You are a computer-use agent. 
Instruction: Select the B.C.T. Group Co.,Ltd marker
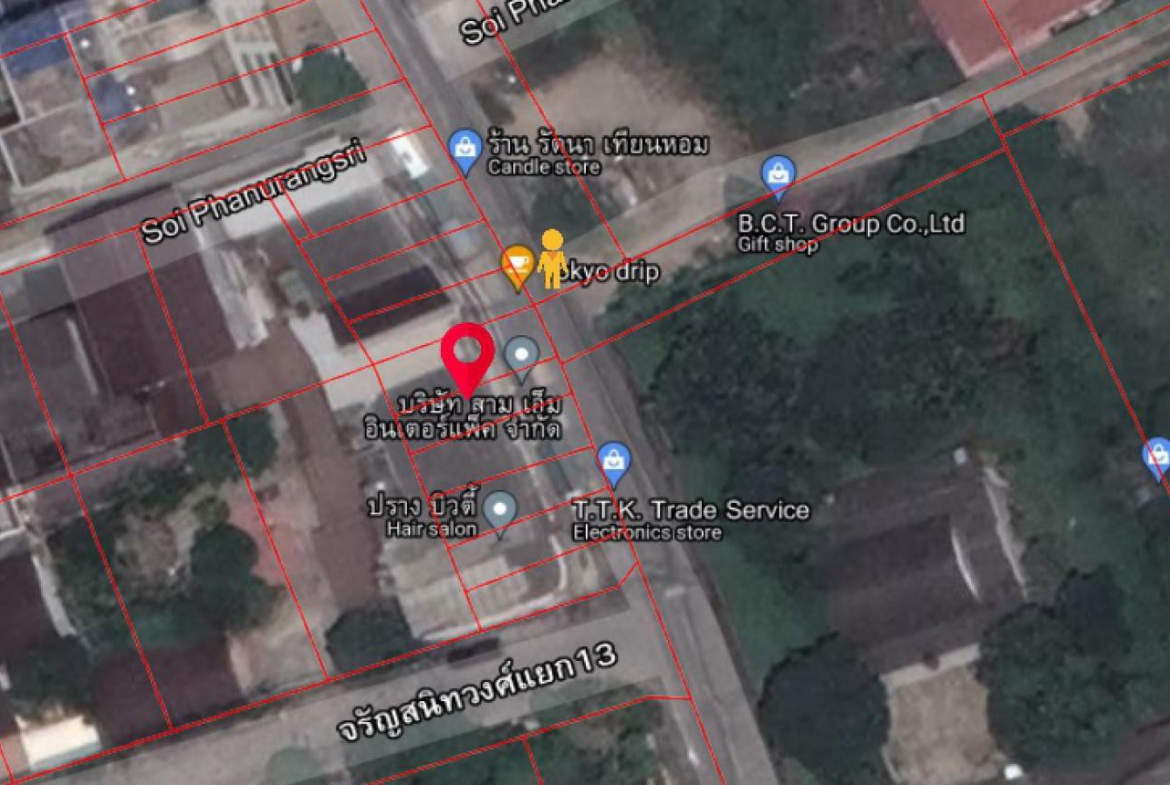(778, 175)
